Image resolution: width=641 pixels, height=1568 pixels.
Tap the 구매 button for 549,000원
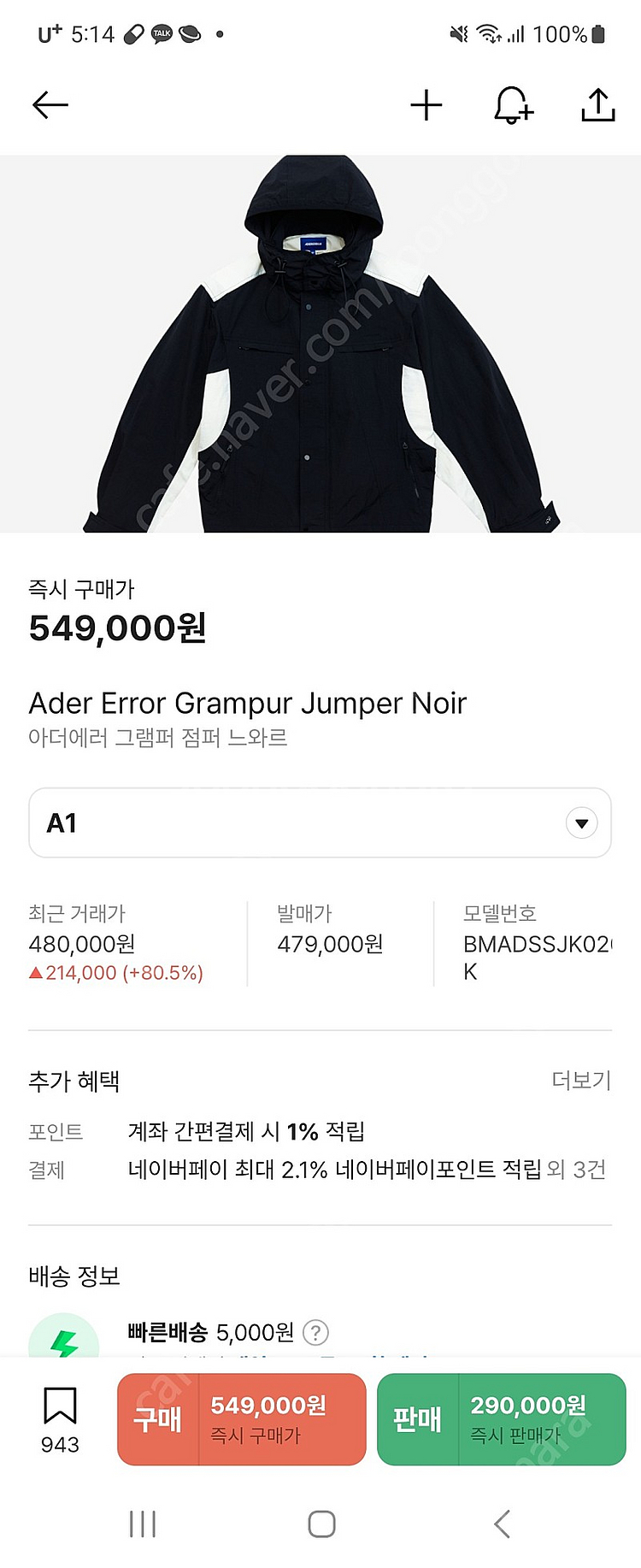(x=242, y=1419)
